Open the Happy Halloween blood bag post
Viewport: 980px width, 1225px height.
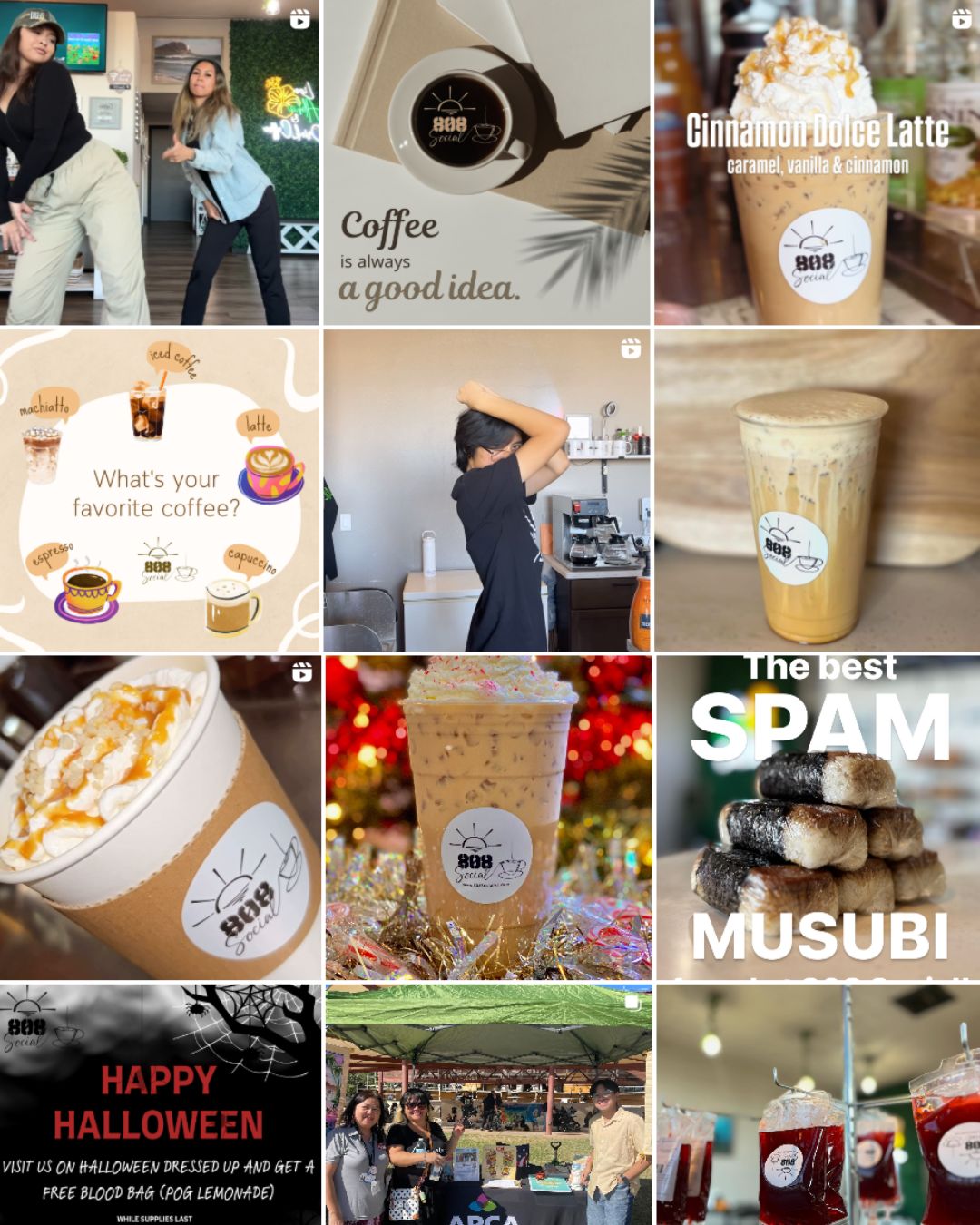pos(159,1105)
